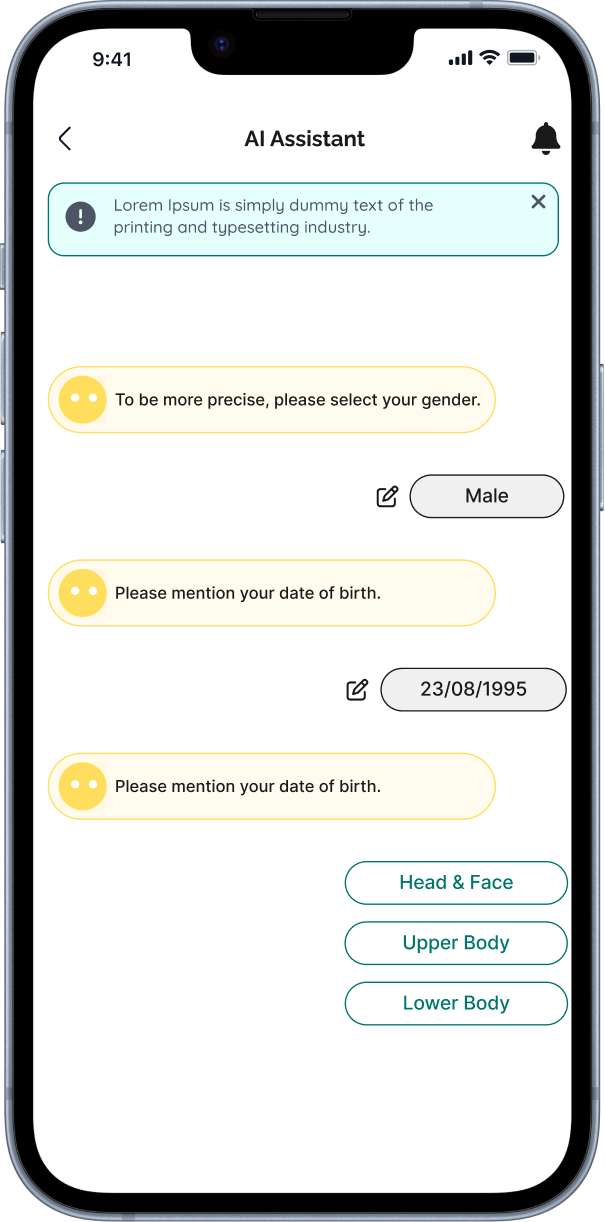This screenshot has height=1222, width=605.
Task: Tap the Male answer chip
Action: pos(487,496)
